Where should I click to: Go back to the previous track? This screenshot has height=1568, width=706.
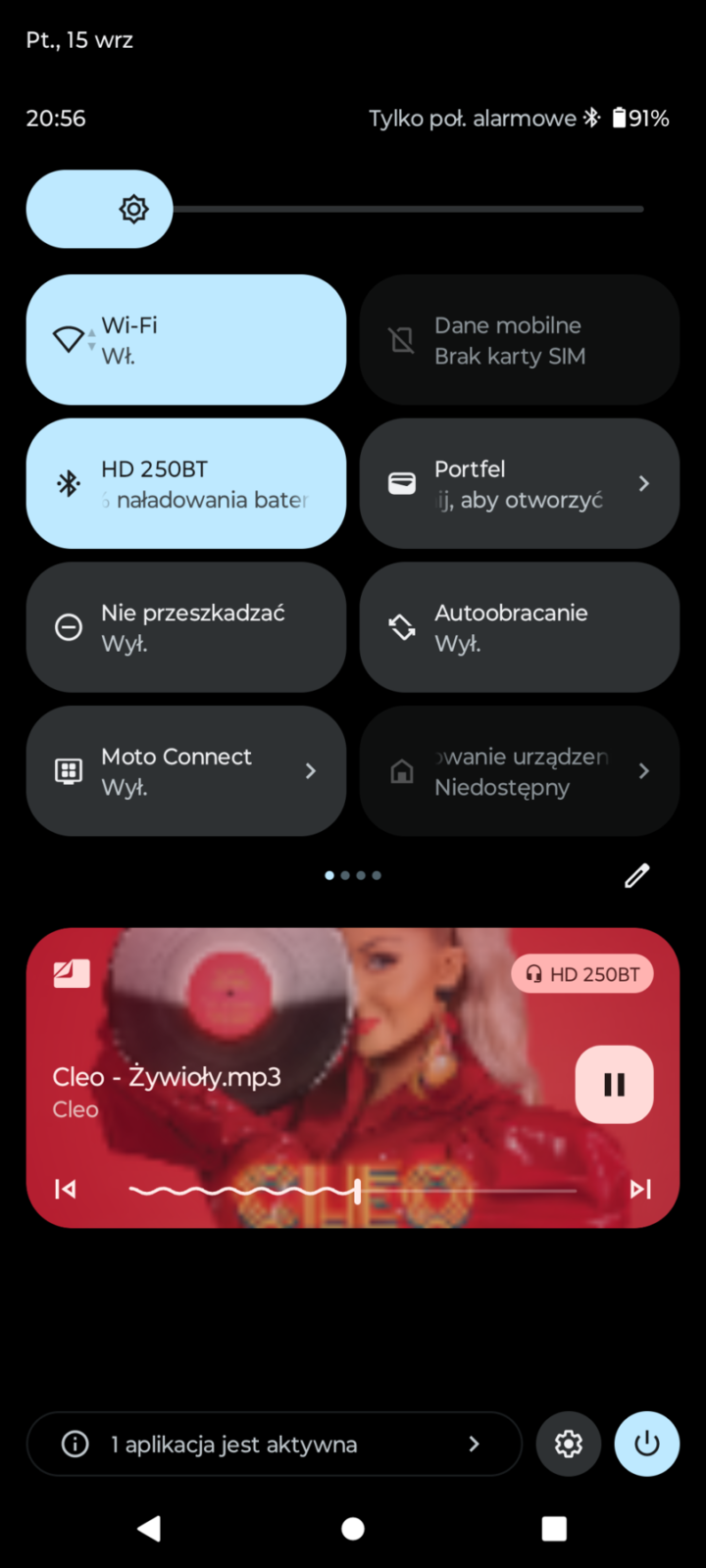pyautogui.click(x=66, y=1189)
